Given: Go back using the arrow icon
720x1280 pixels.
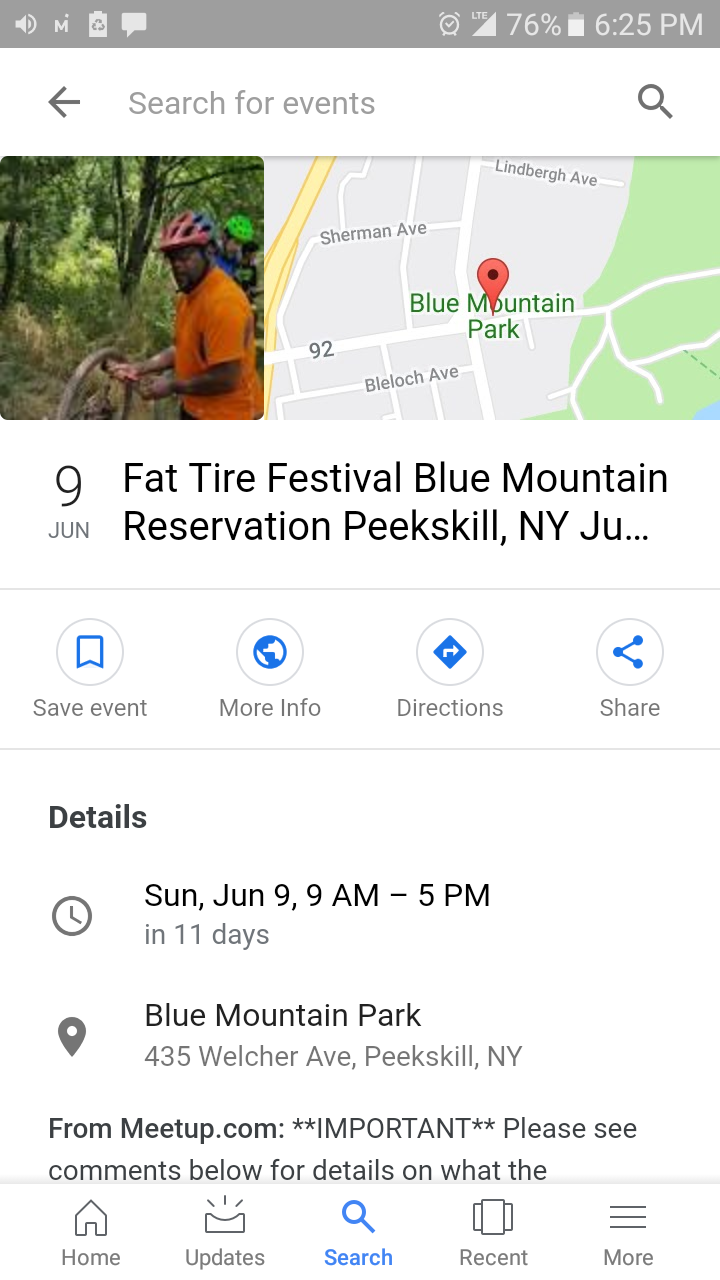Looking at the screenshot, I should [x=64, y=102].
